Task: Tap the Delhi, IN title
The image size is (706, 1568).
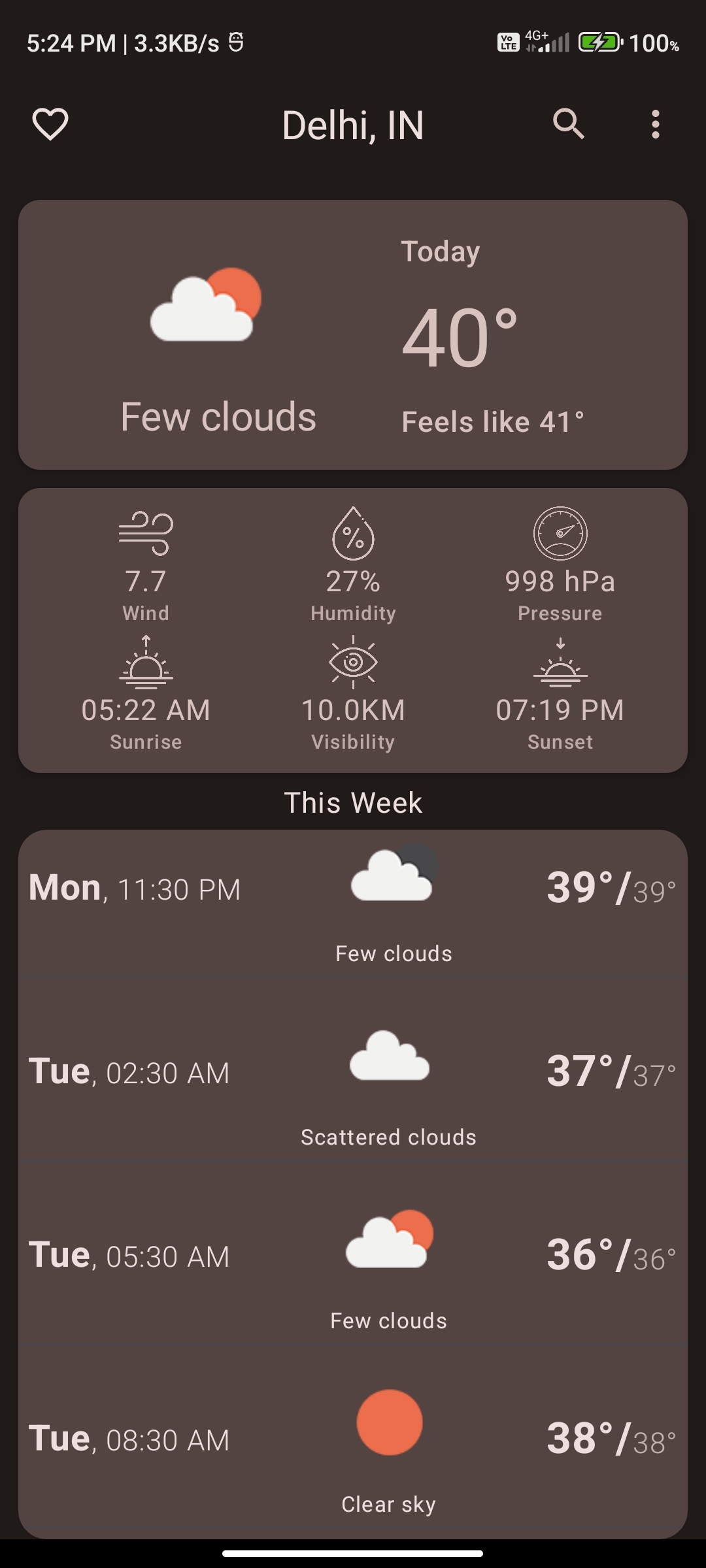Action: point(353,125)
